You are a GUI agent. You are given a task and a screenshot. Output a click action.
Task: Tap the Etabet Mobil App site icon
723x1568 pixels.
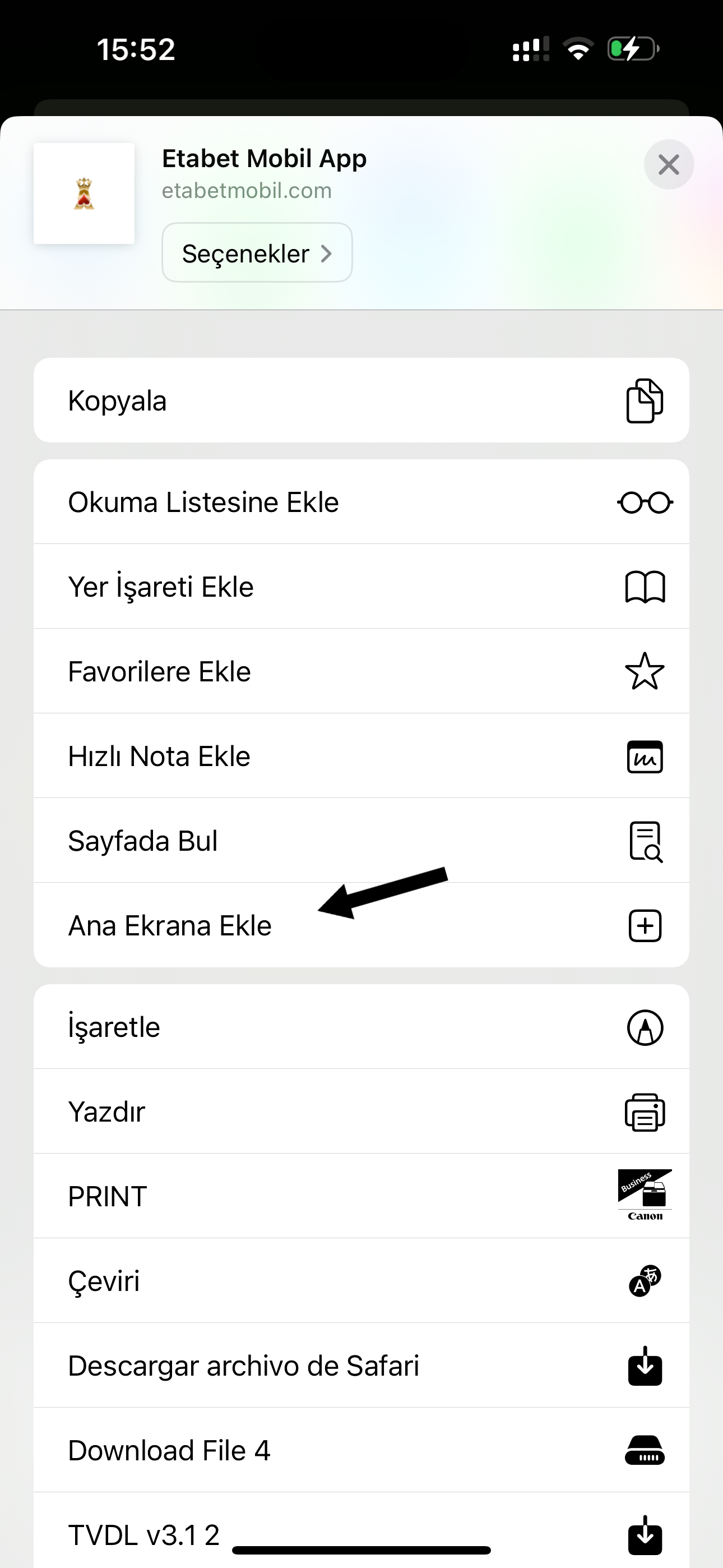pos(84,193)
